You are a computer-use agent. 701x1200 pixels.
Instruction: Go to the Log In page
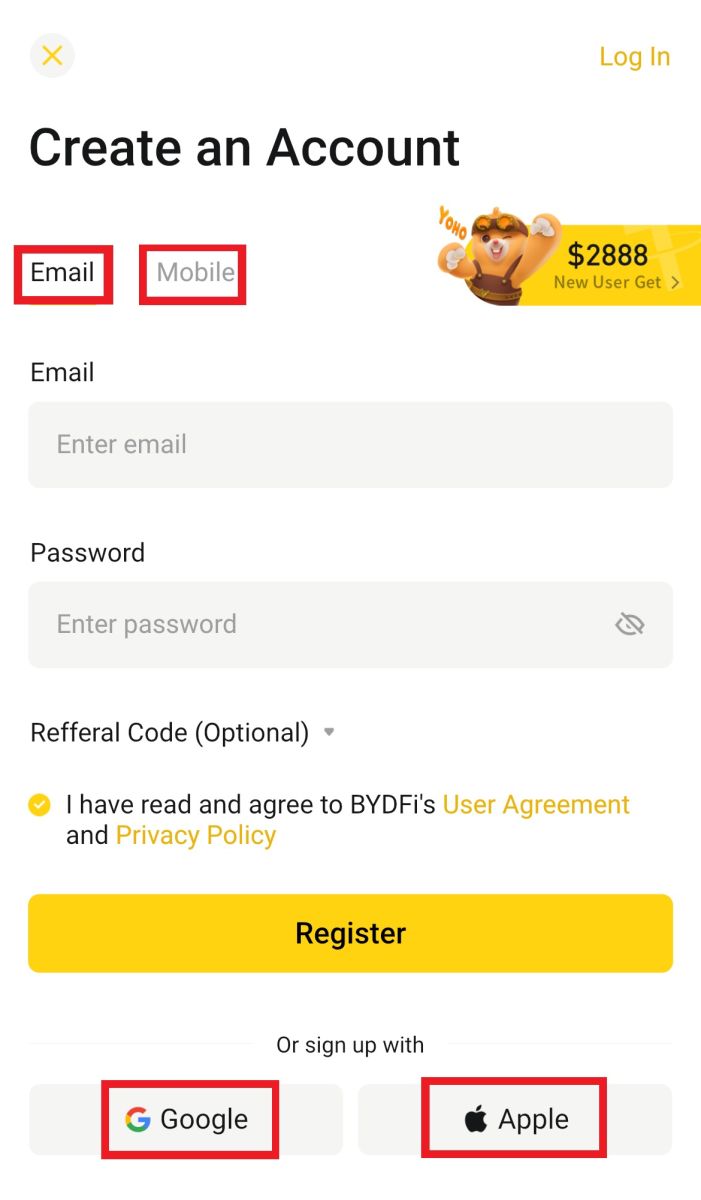[634, 57]
